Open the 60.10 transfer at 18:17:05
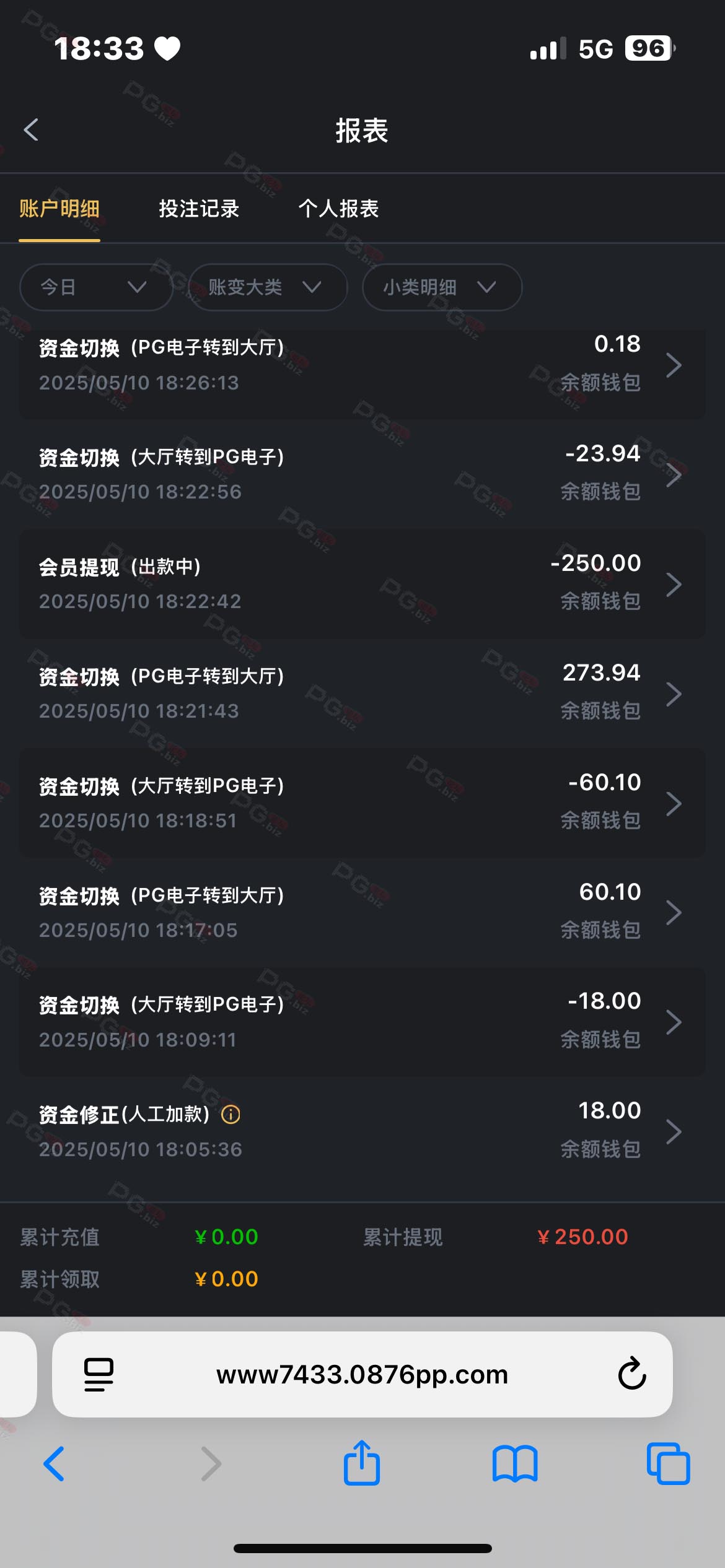 [x=362, y=913]
